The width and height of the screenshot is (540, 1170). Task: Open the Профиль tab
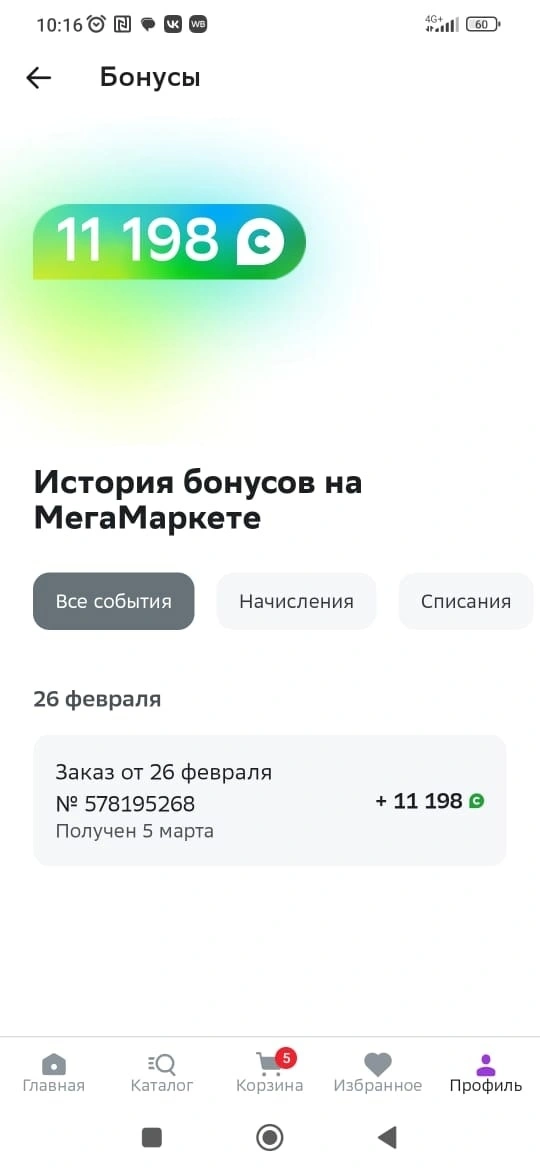(486, 1074)
